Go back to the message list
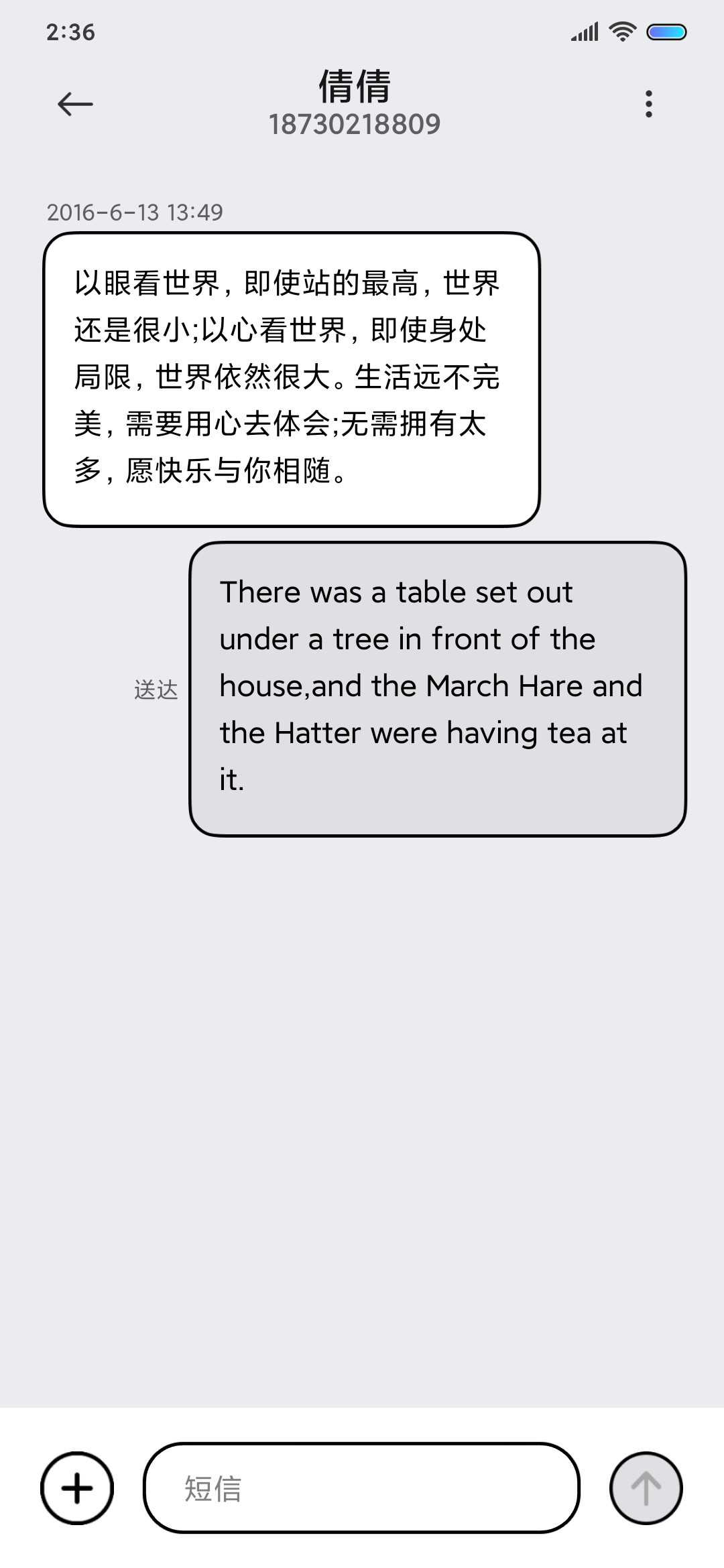Screen dimensions: 724x1568 pyautogui.click(x=75, y=105)
